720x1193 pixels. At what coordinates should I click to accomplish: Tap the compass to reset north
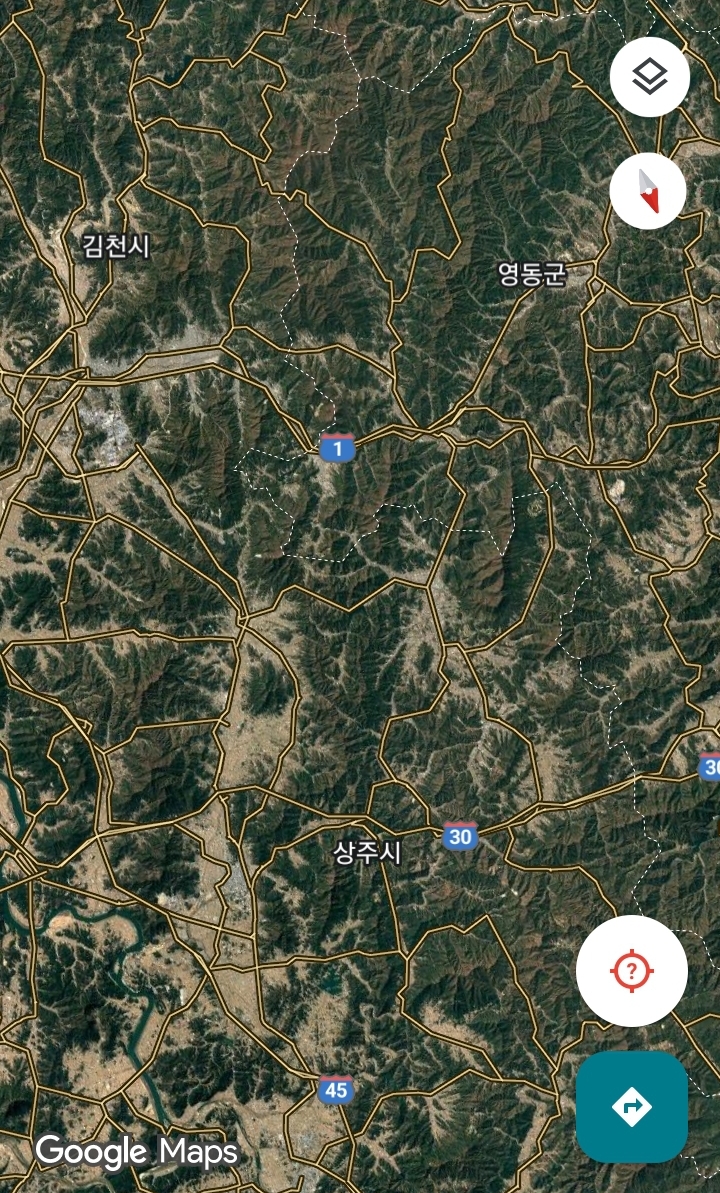tap(648, 191)
